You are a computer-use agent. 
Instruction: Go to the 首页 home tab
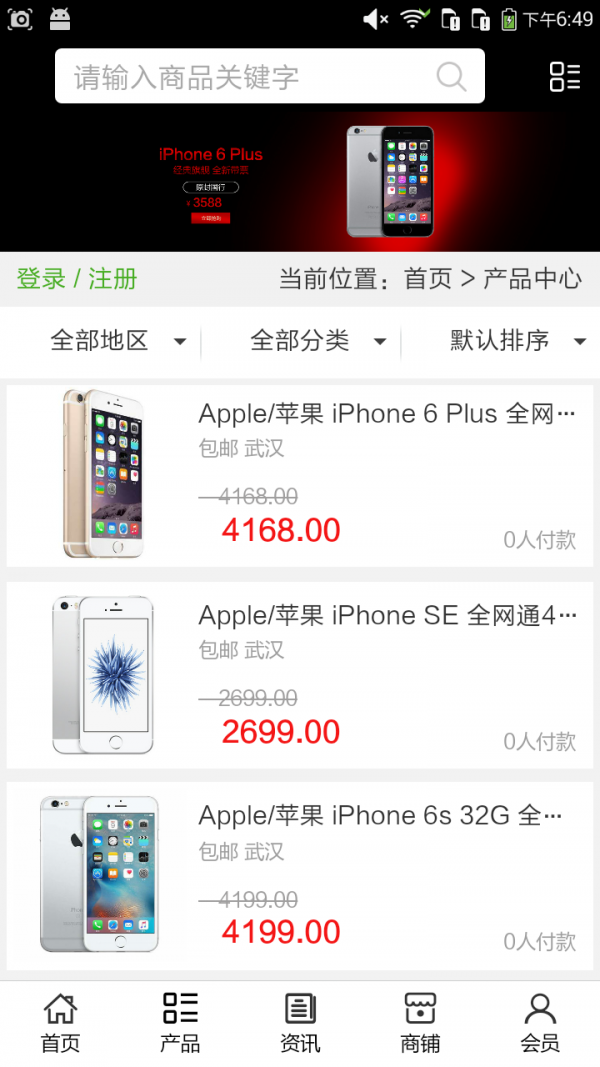tap(60, 1023)
